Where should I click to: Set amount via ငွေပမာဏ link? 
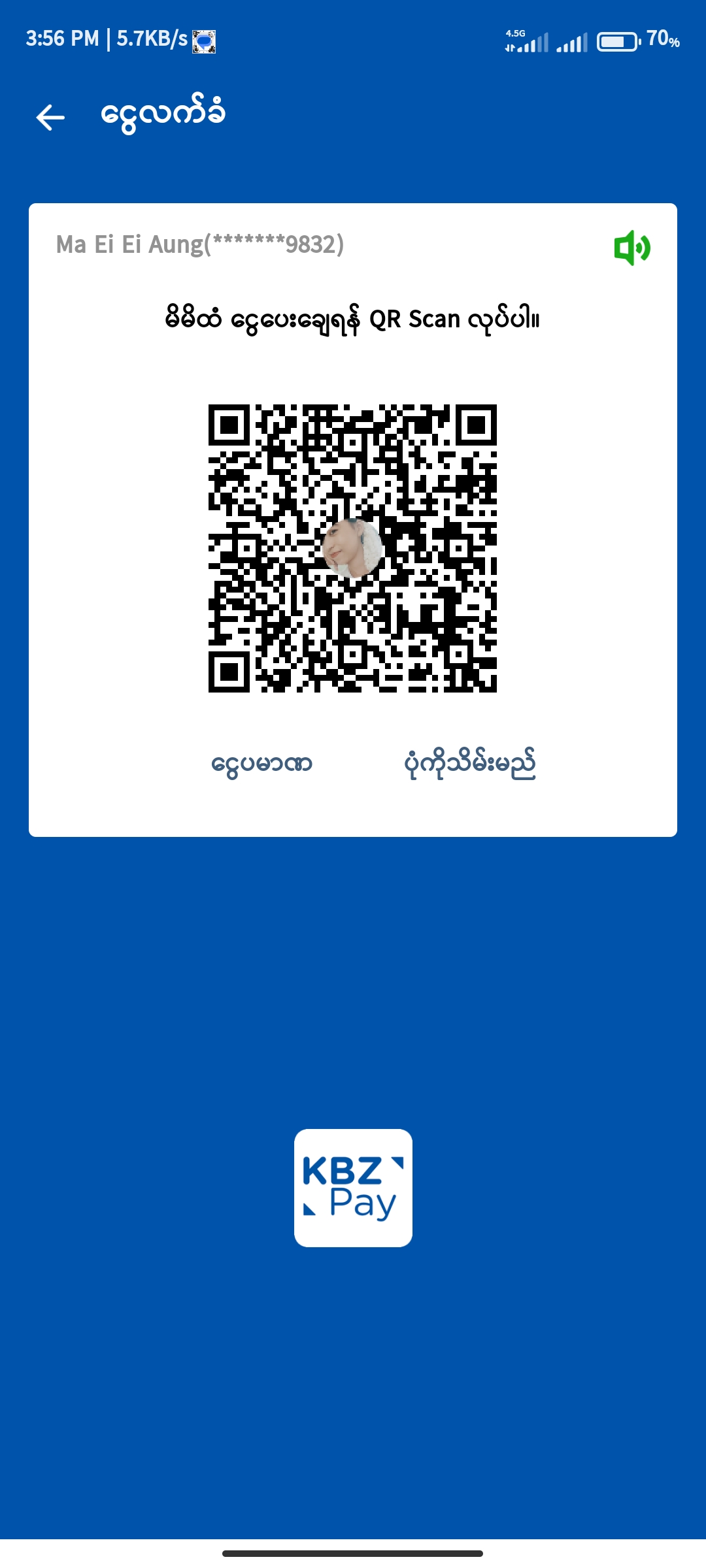261,764
